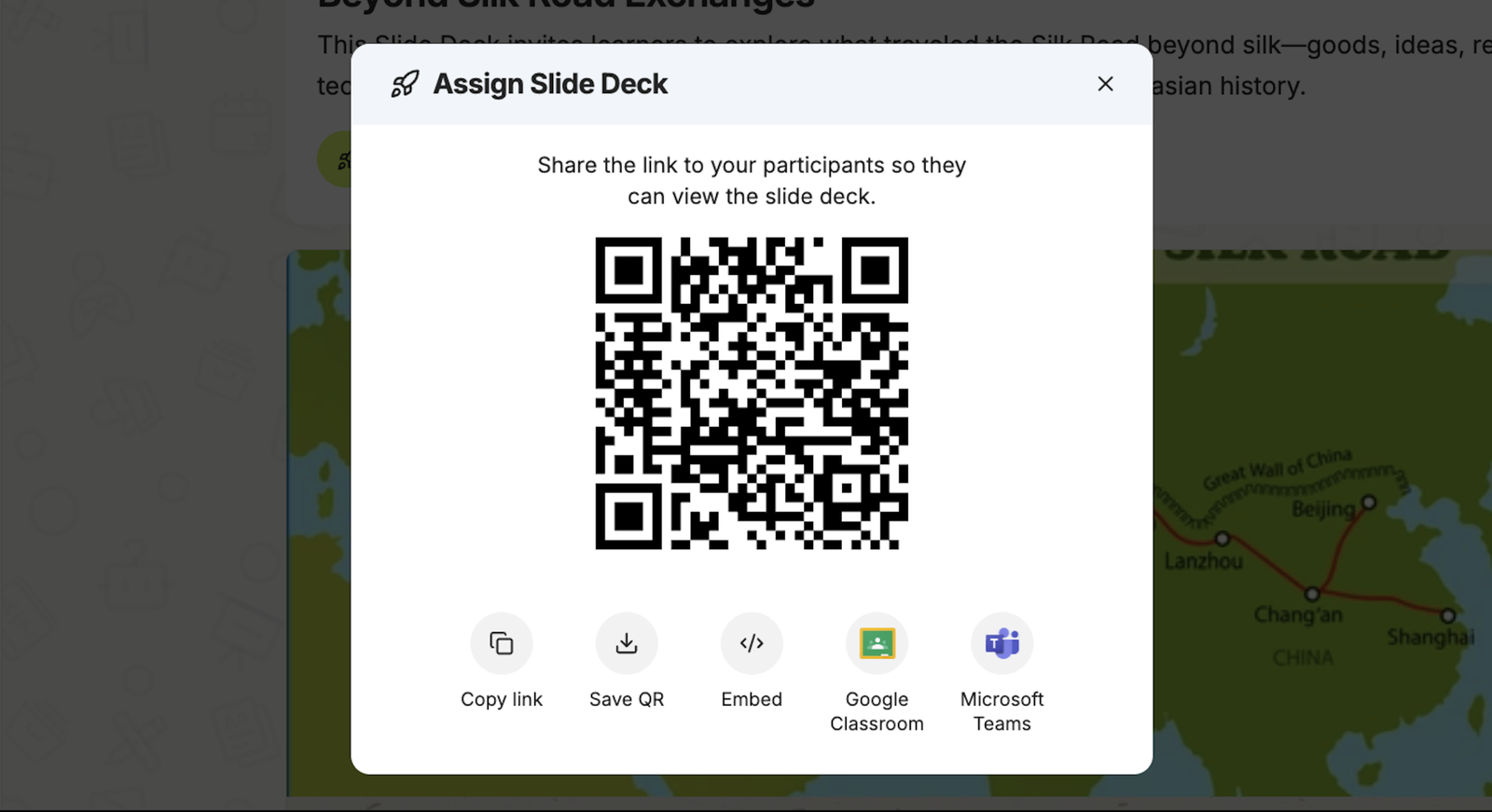Copy the slide deck link
The width and height of the screenshot is (1492, 812).
tap(502, 643)
